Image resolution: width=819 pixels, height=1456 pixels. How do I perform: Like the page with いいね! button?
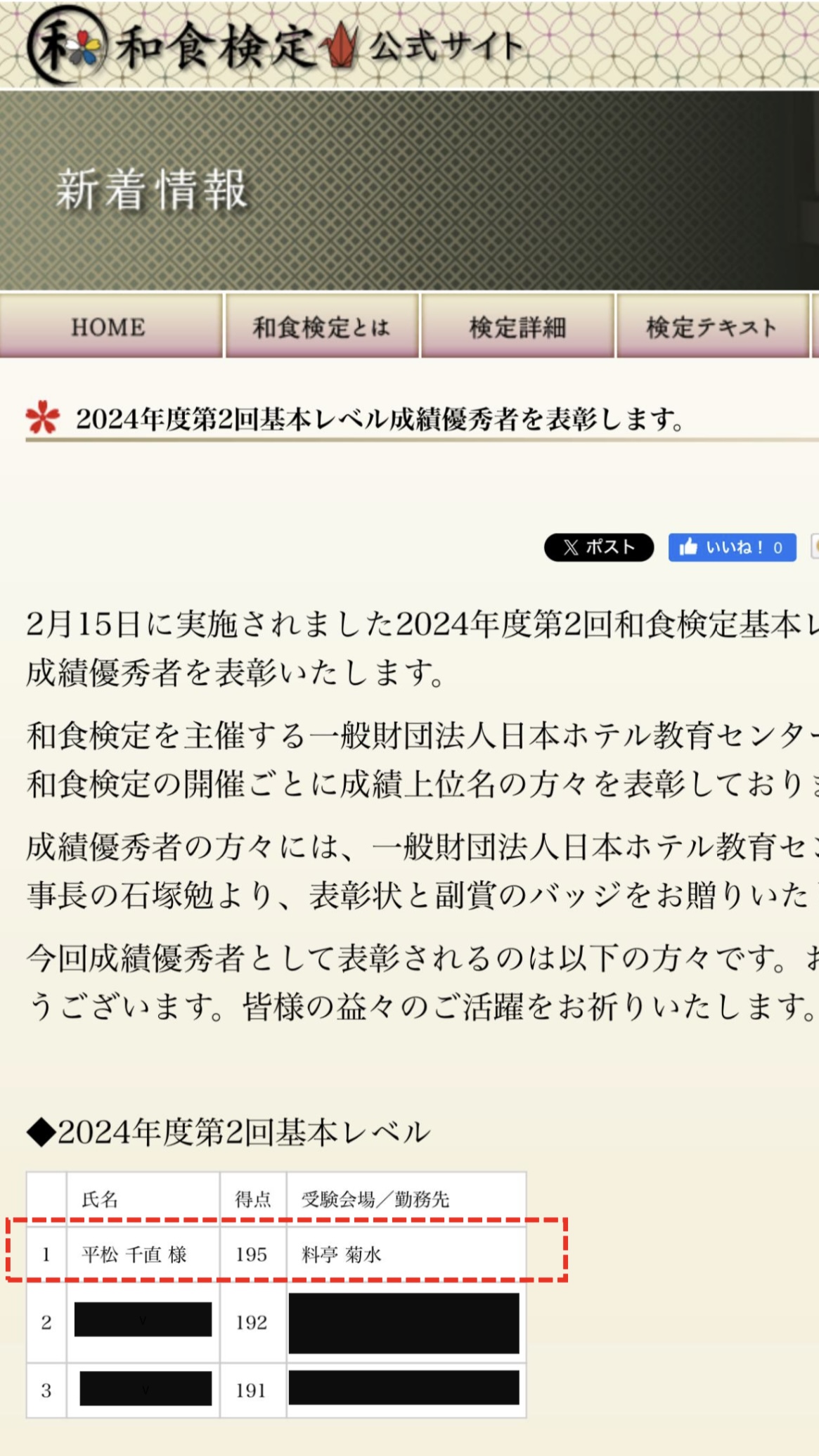(x=732, y=547)
